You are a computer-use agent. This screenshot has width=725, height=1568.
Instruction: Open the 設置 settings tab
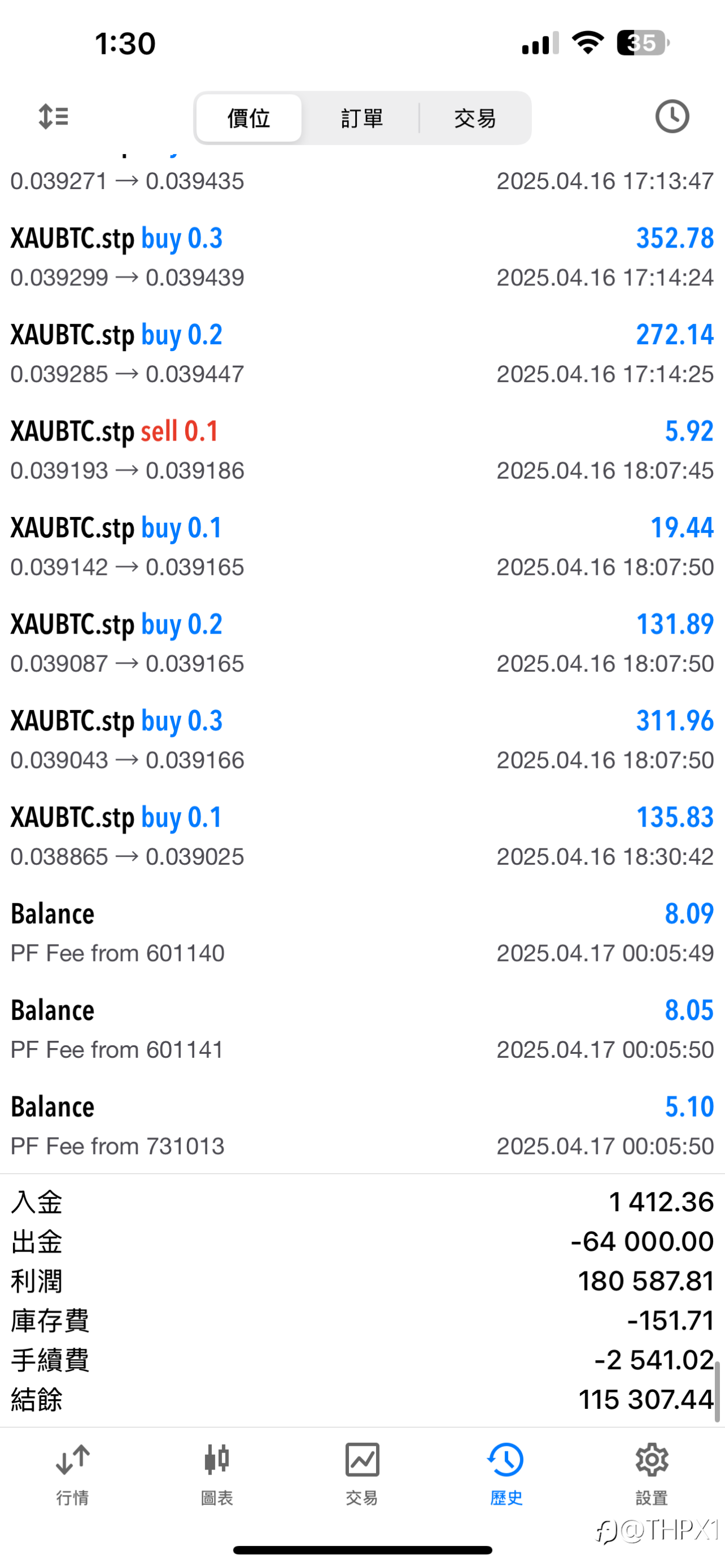pyautogui.click(x=651, y=1474)
